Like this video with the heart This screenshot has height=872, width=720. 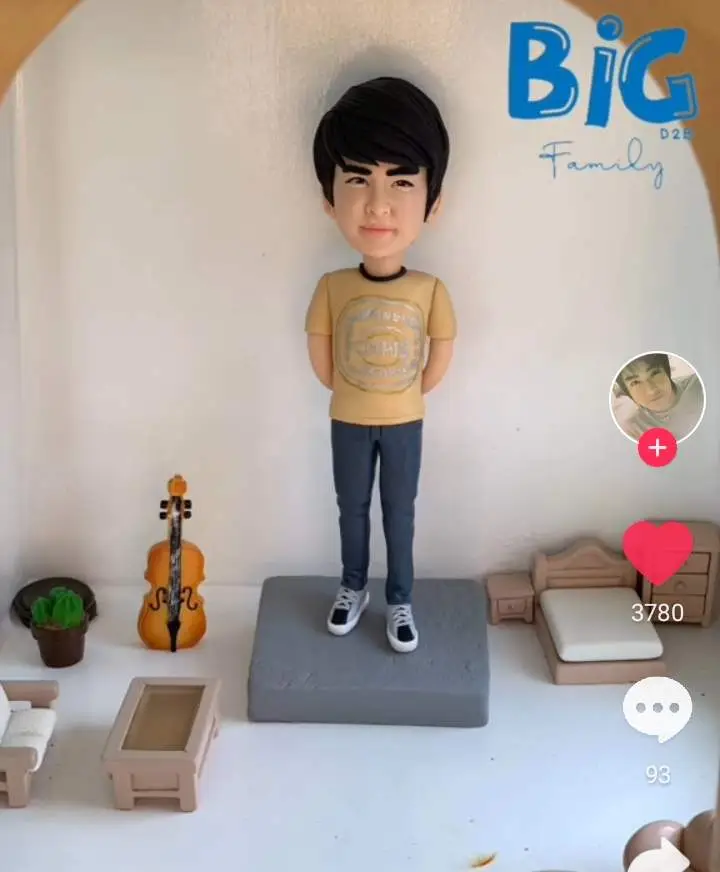pyautogui.click(x=657, y=552)
